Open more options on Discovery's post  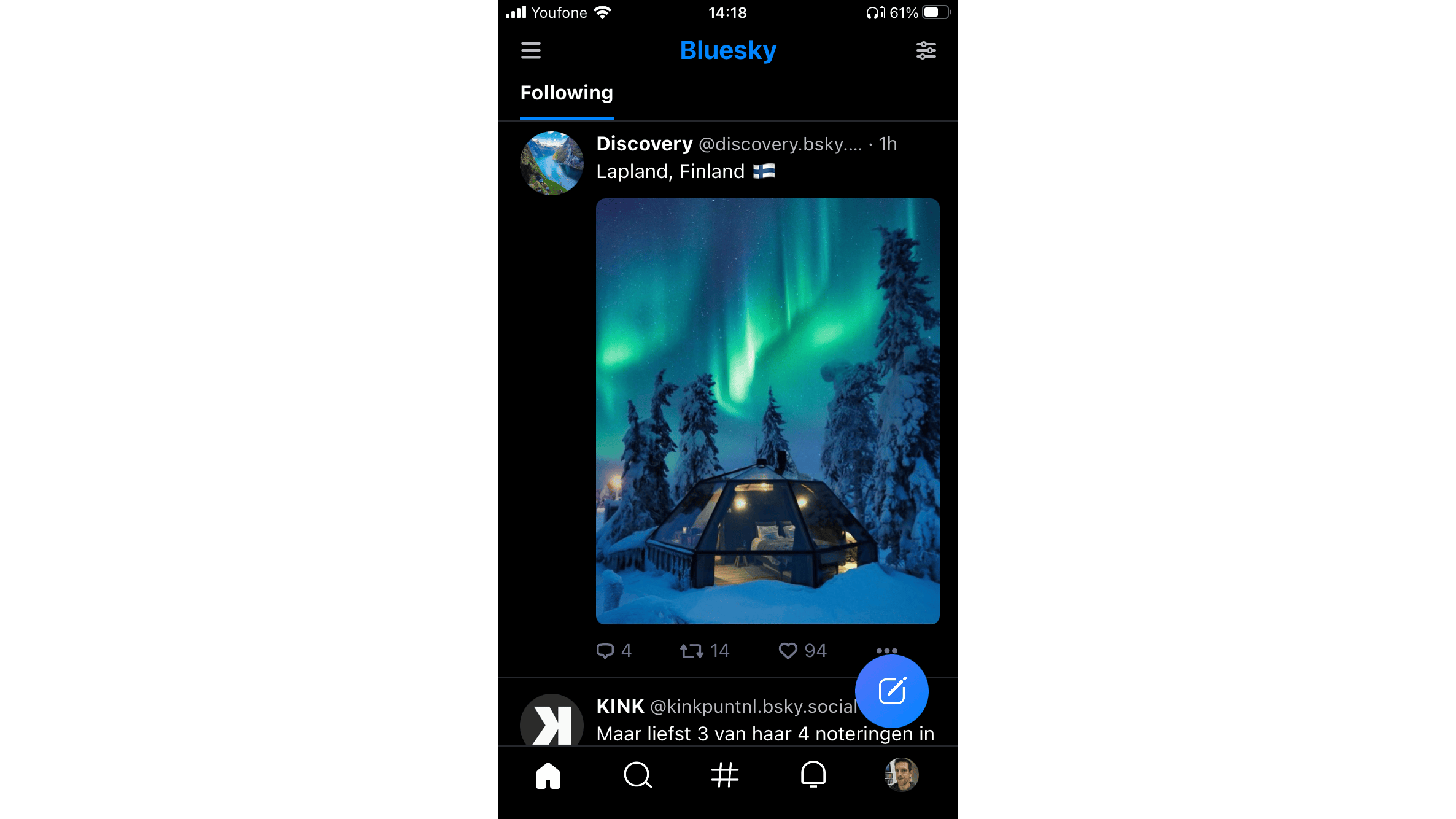pyautogui.click(x=886, y=650)
